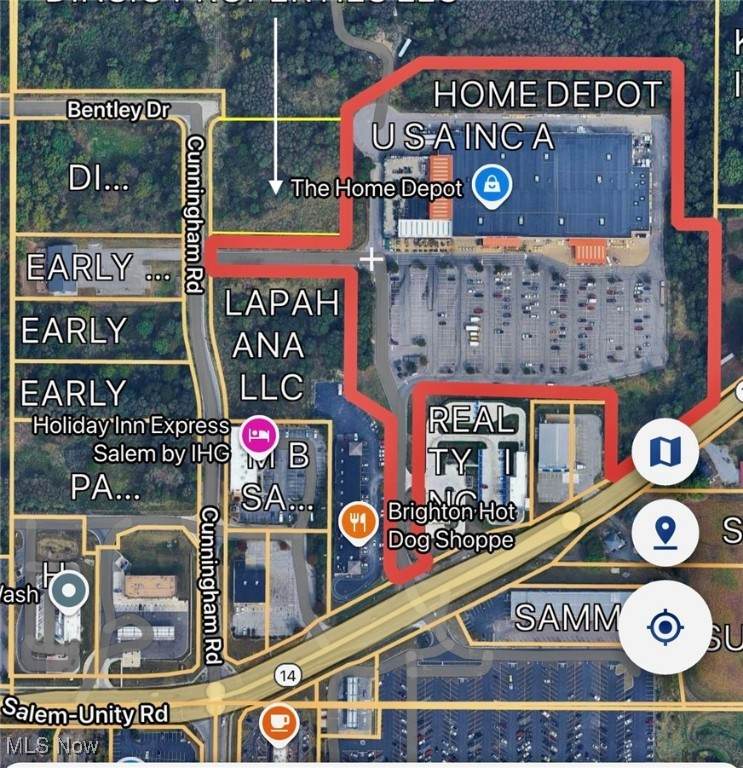Open The Home Depot shopping marker
Screen dimensions: 743x768
coord(492,184)
